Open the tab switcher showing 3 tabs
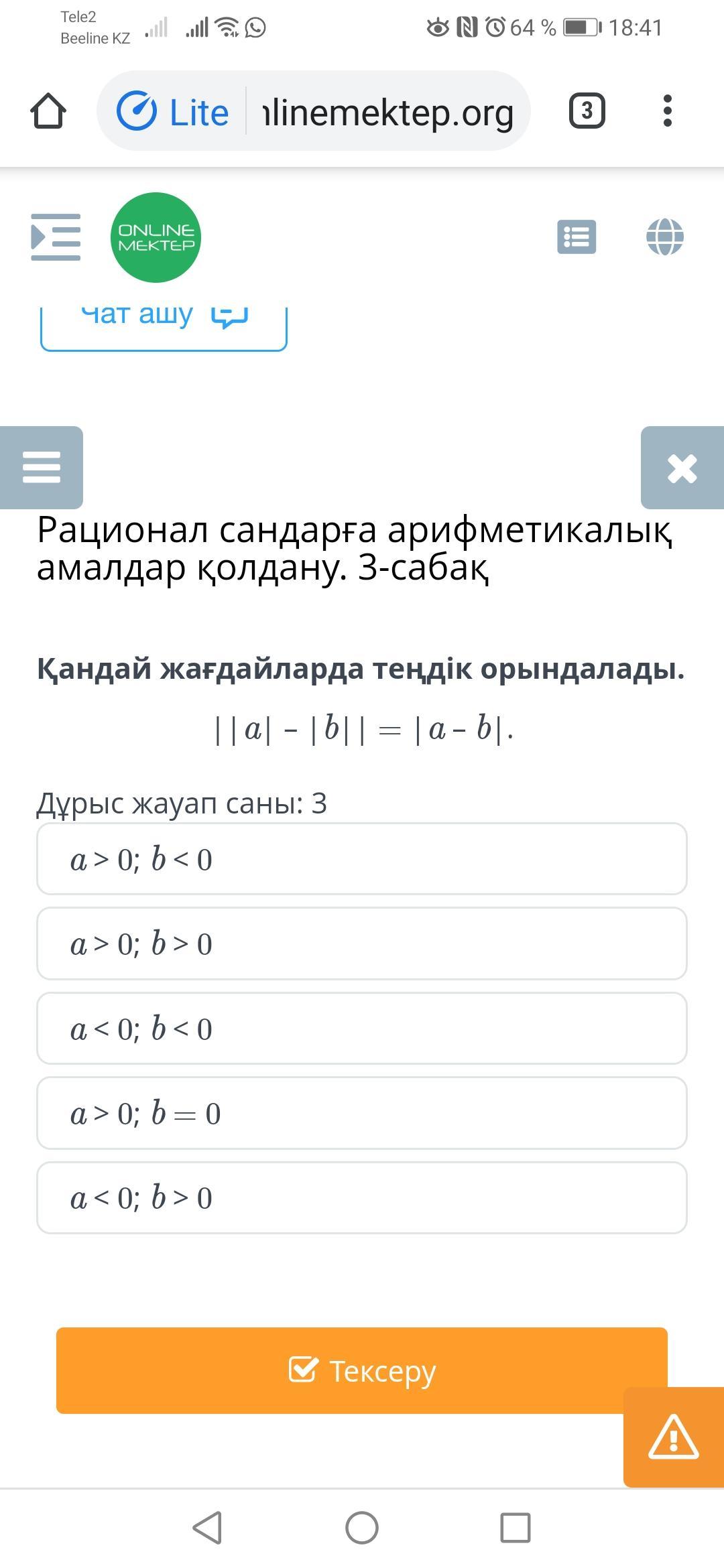Screen dimensions: 724x1568 (x=587, y=111)
